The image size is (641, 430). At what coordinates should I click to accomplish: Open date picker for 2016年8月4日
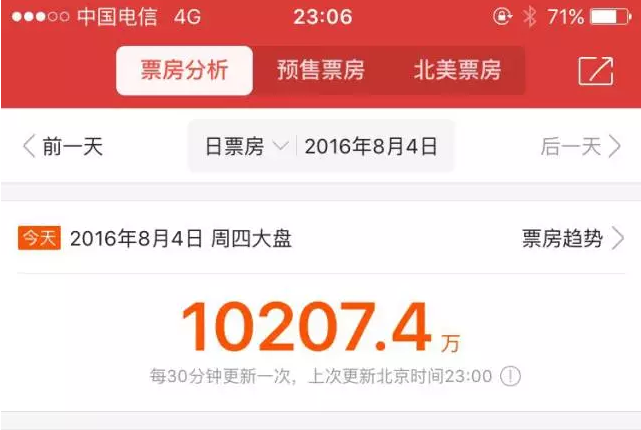(x=371, y=147)
